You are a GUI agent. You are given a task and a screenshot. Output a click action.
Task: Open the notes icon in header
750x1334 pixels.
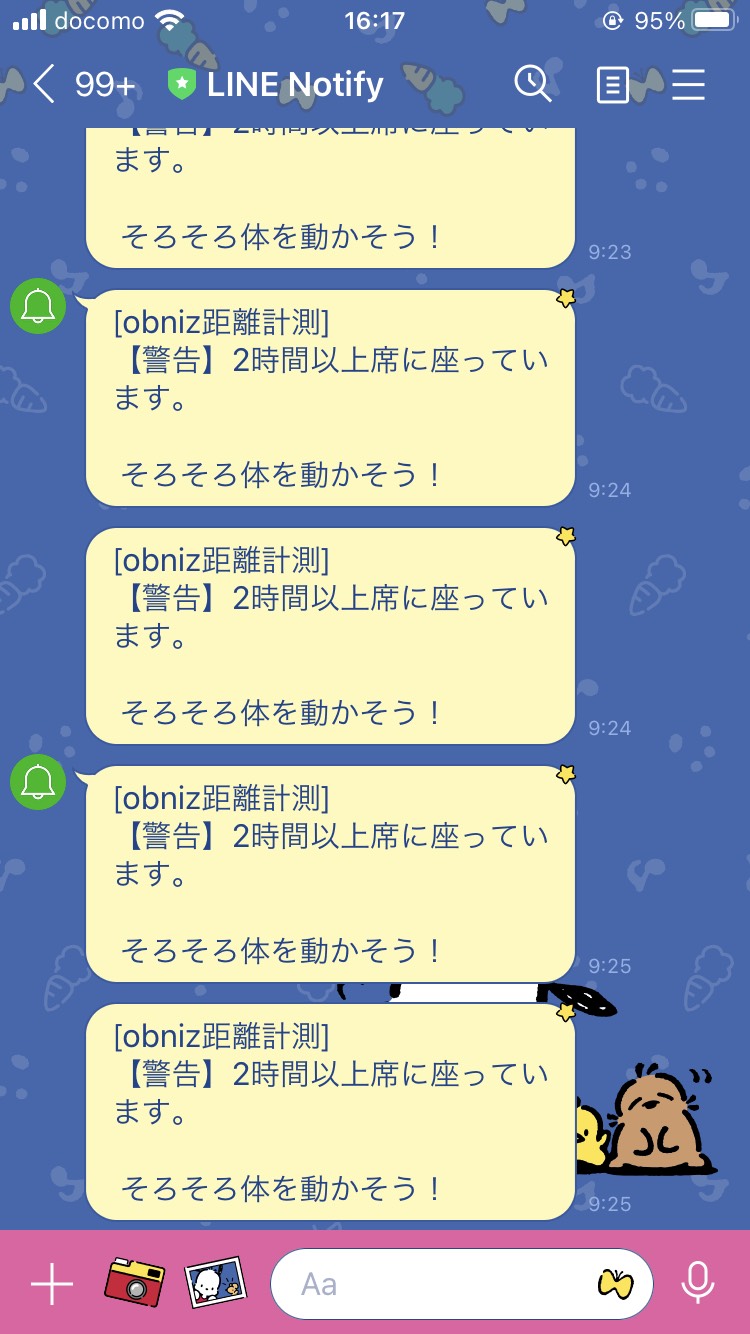[612, 85]
